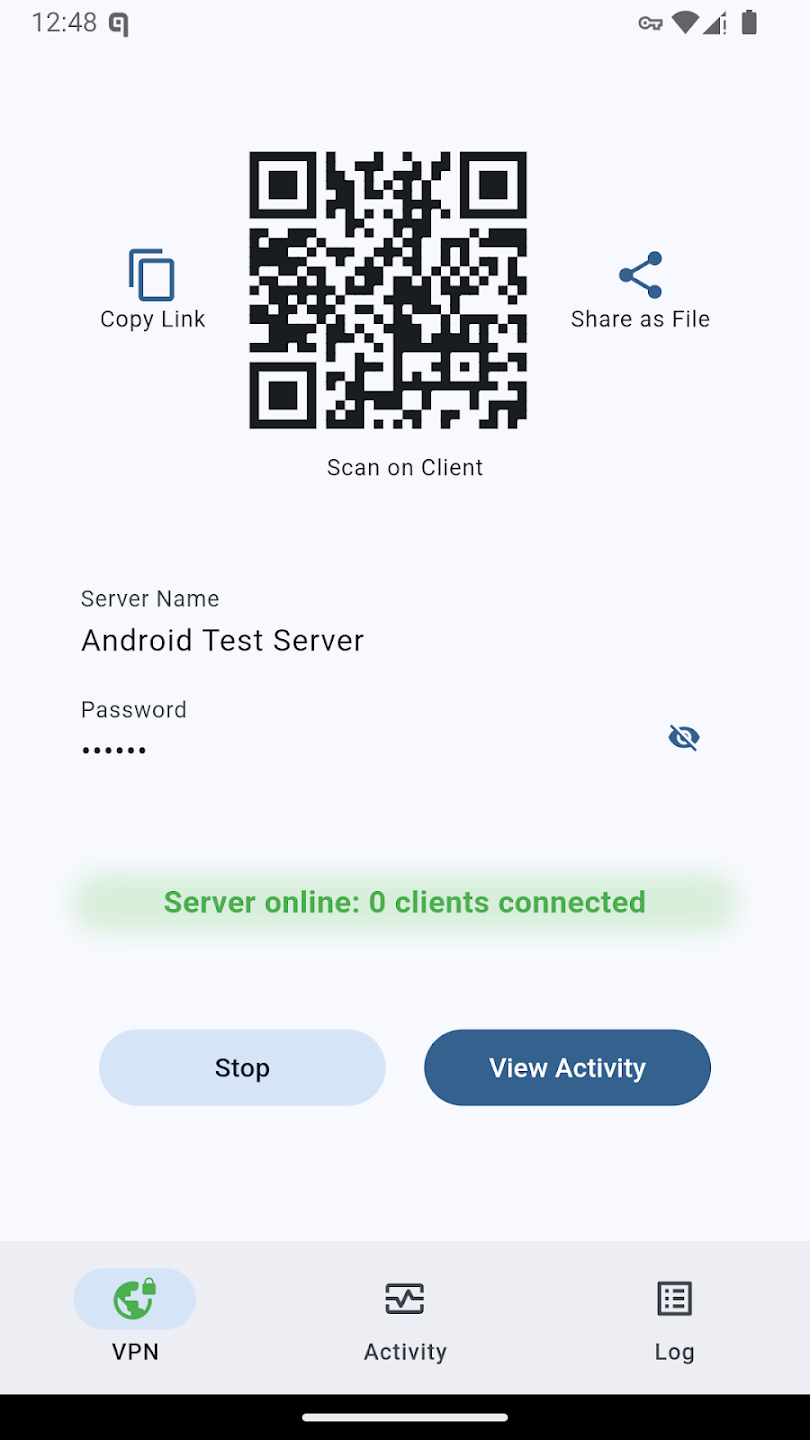
Task: Click the Android Test Server name field
Action: (x=222, y=640)
